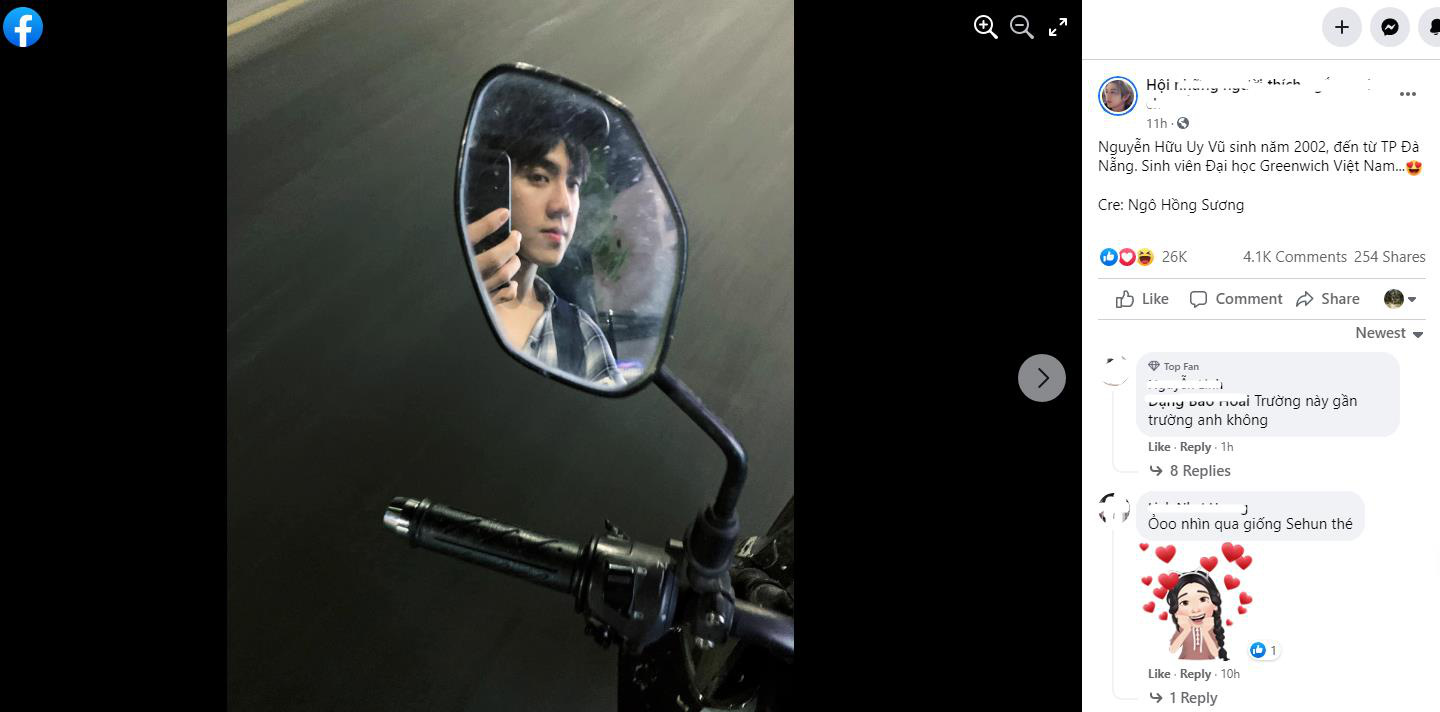Change comment order from Newest

click(1389, 333)
